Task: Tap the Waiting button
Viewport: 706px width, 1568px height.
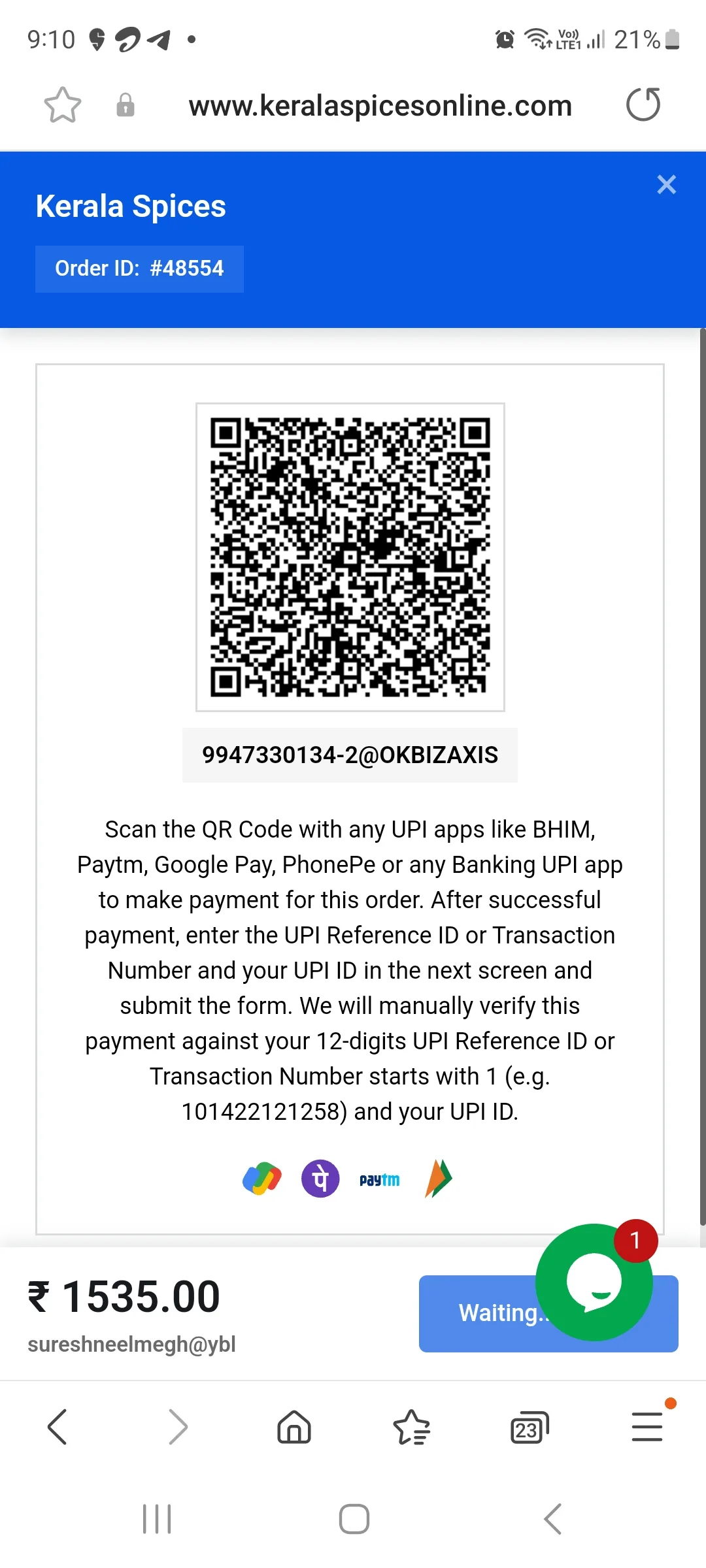Action: click(497, 1313)
